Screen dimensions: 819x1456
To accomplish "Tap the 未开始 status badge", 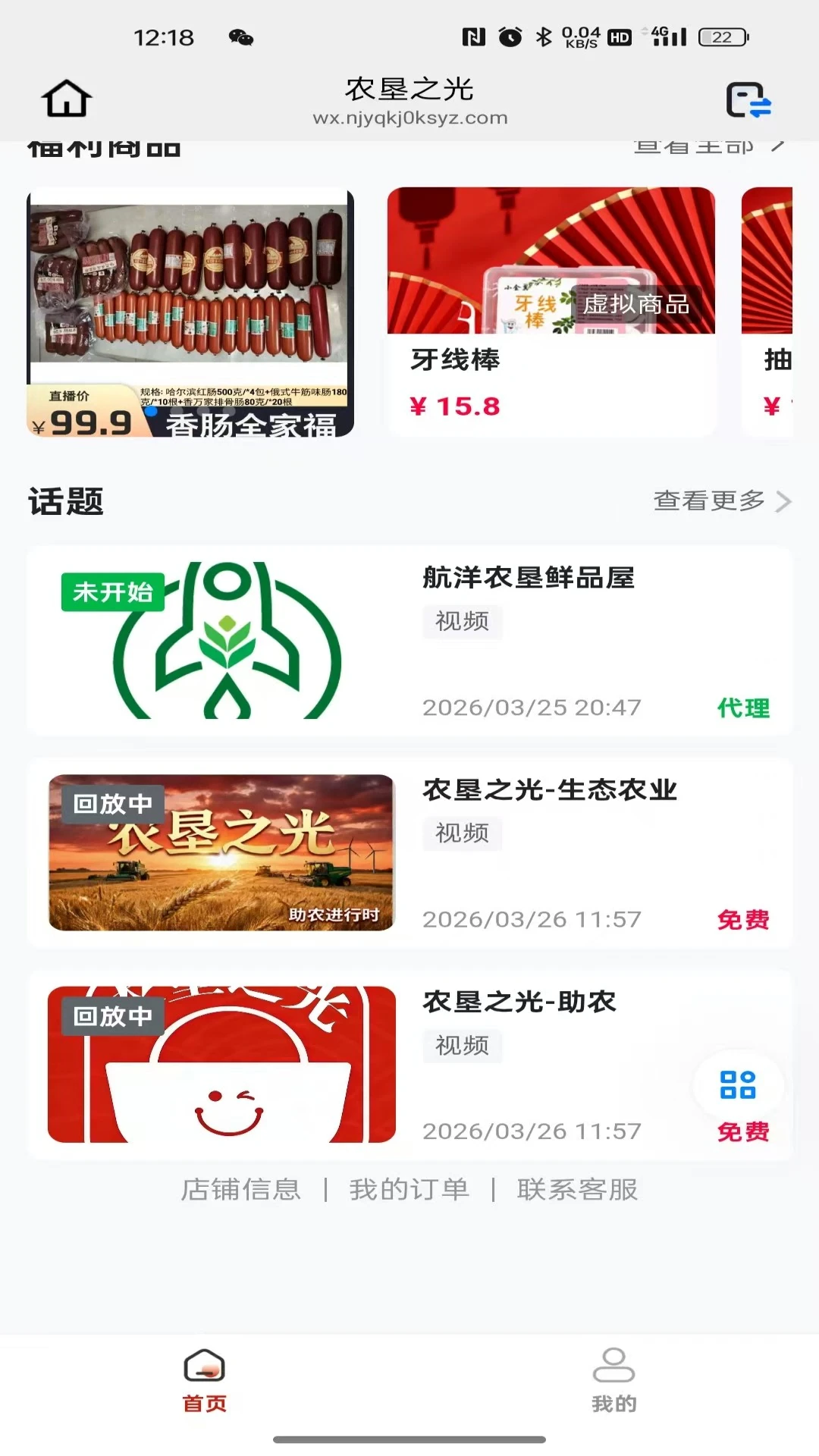I will [x=111, y=593].
